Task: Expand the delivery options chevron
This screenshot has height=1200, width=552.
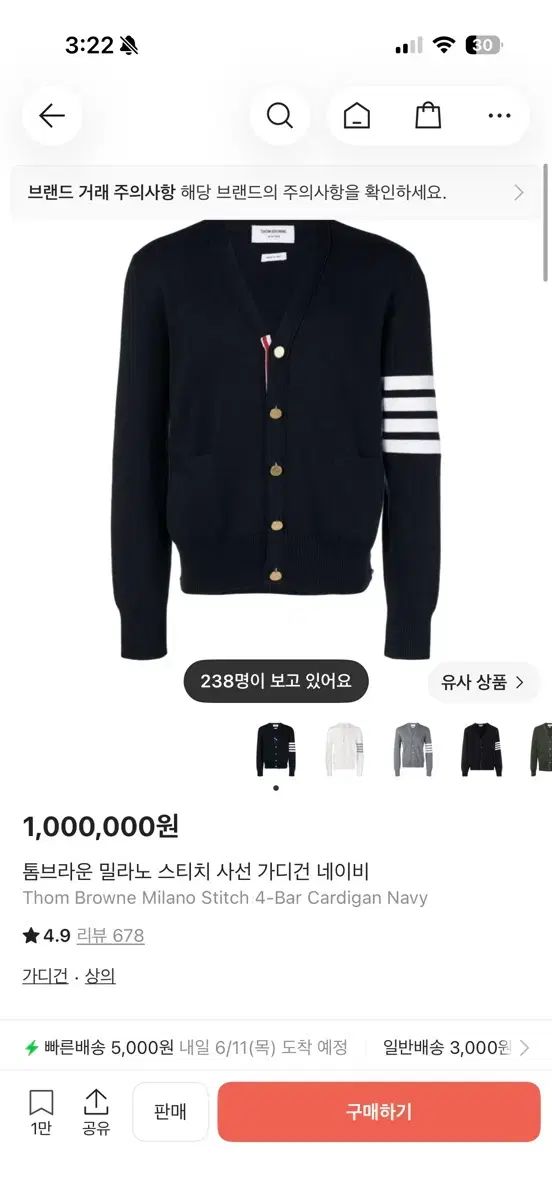Action: 525,1048
